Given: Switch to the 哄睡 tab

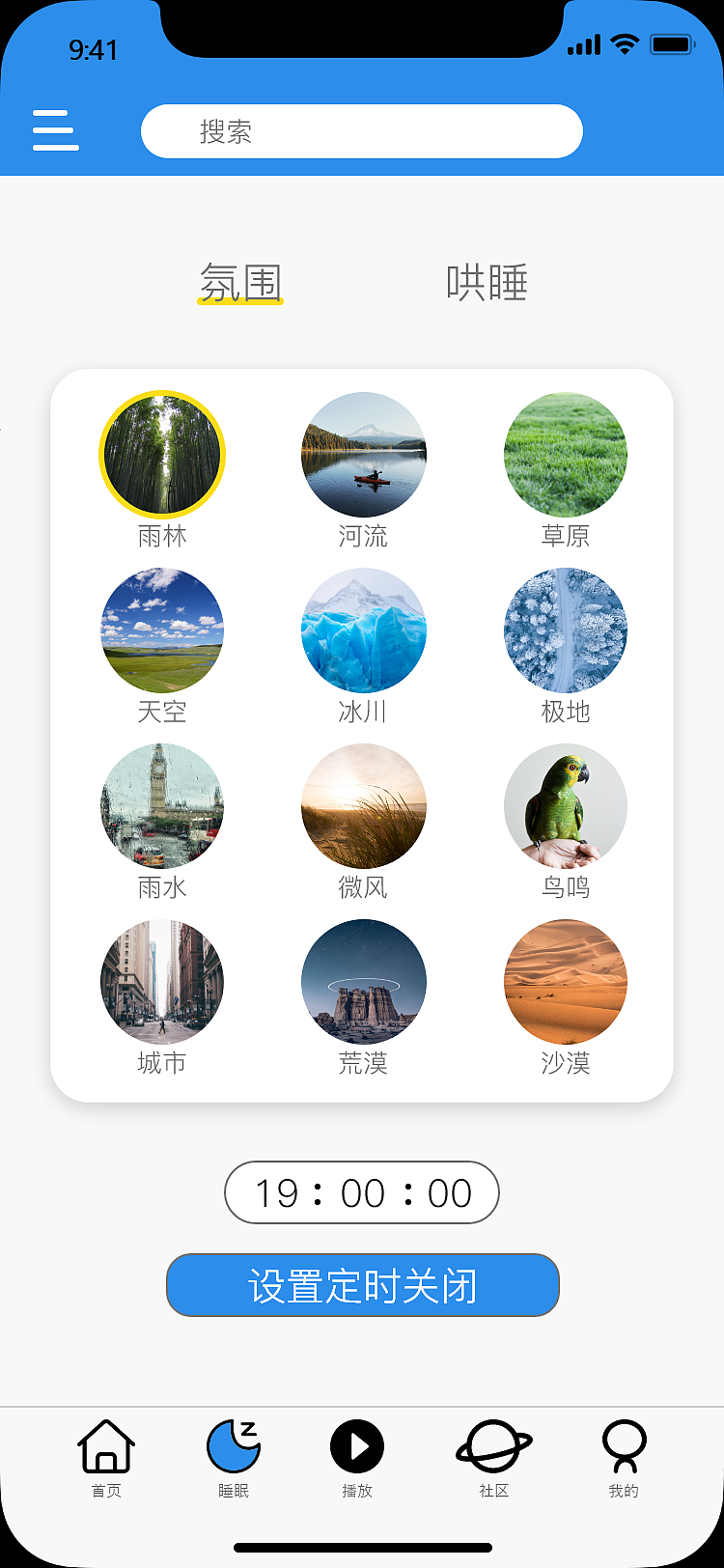Looking at the screenshot, I should (487, 282).
